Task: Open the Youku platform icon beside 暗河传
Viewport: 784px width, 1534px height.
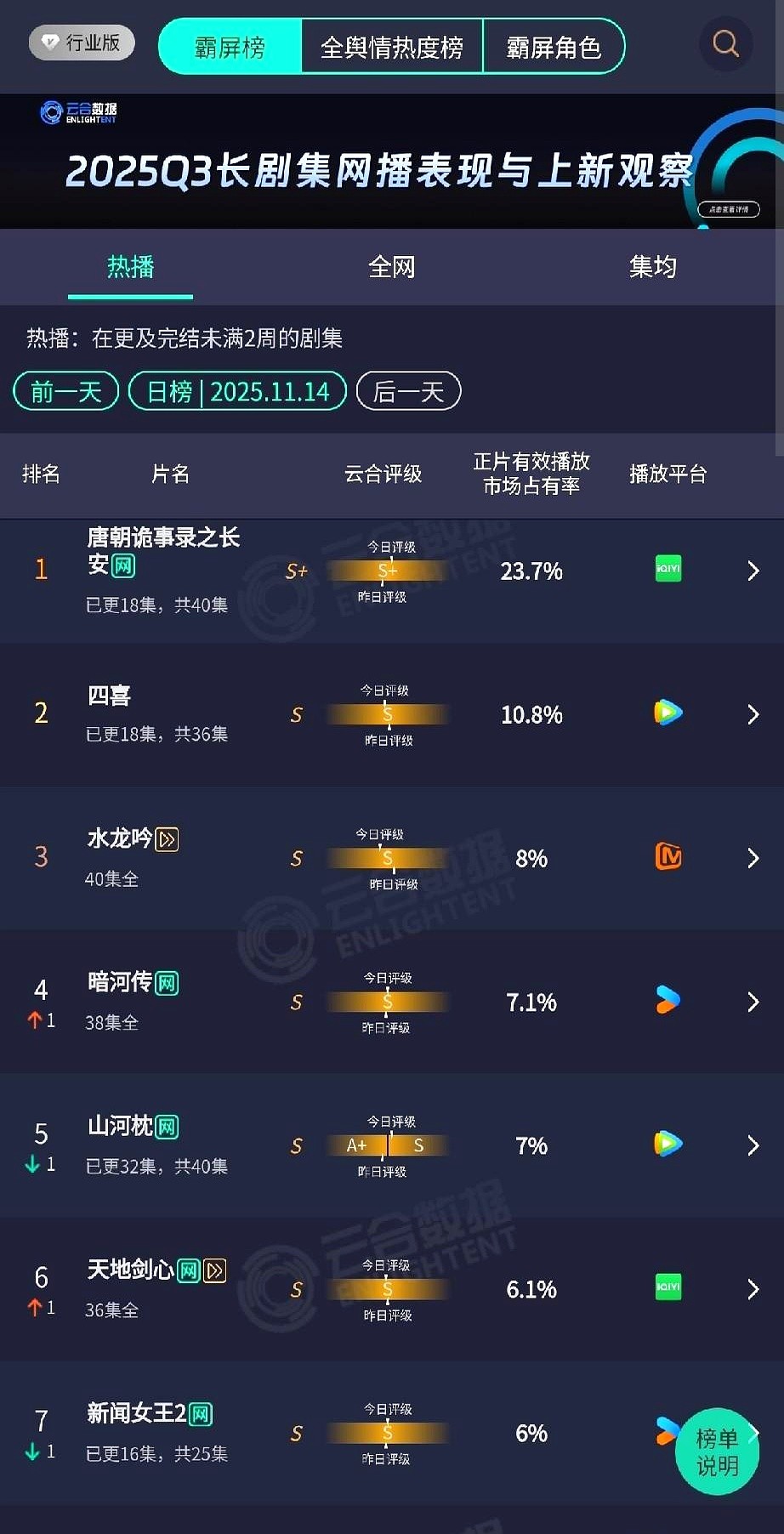Action: click(668, 1001)
